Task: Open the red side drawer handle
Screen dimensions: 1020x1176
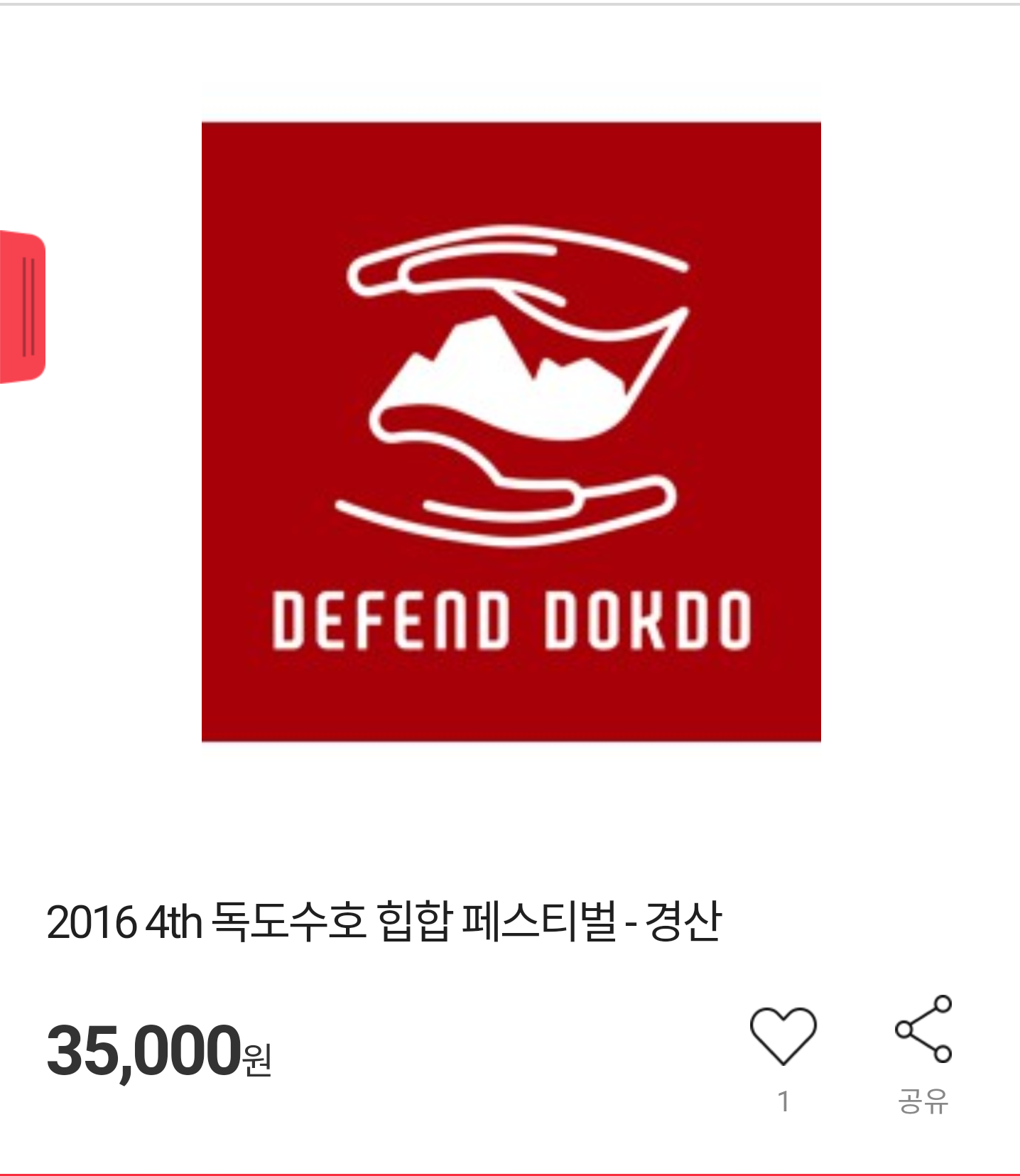Action: click(x=24, y=307)
